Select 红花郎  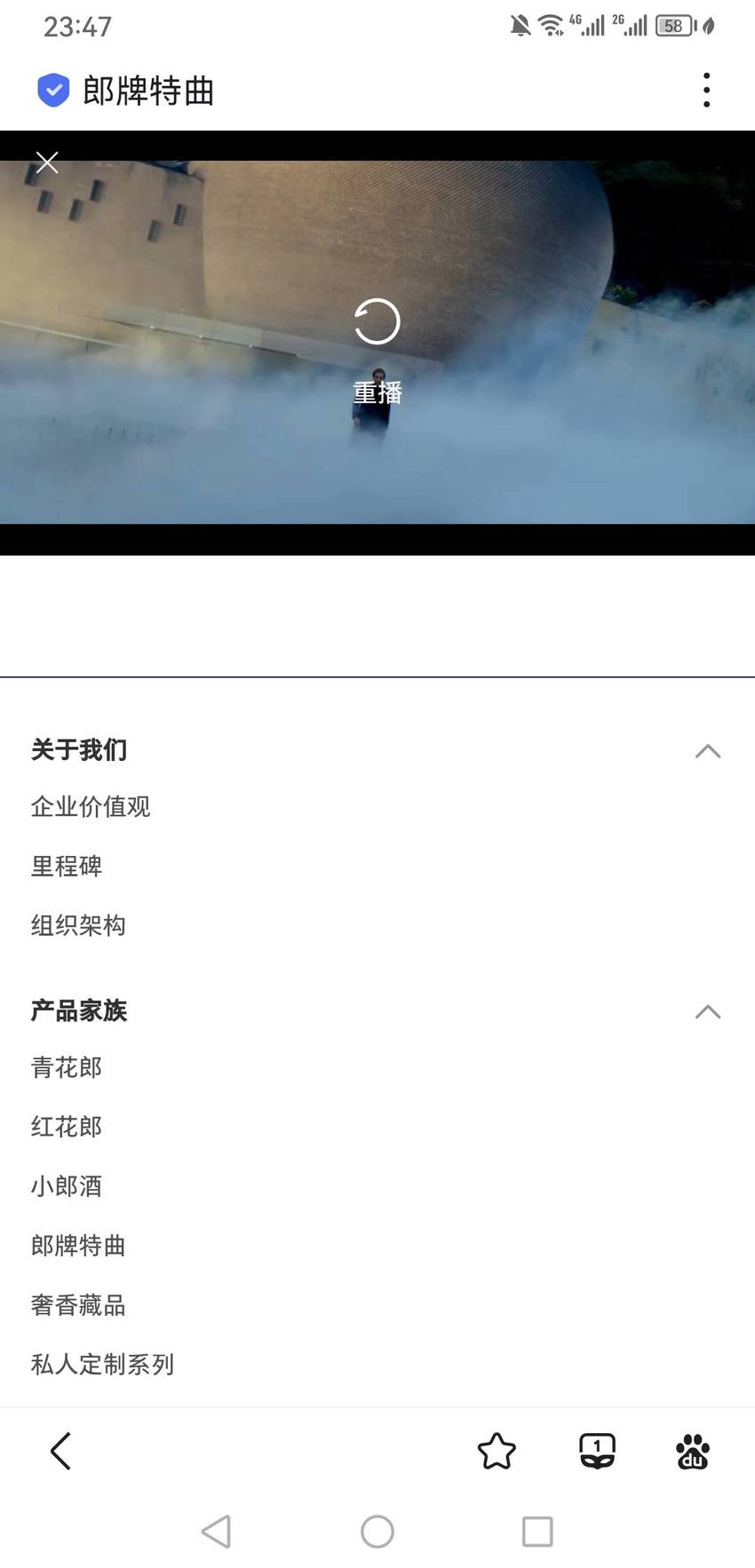[67, 1127]
